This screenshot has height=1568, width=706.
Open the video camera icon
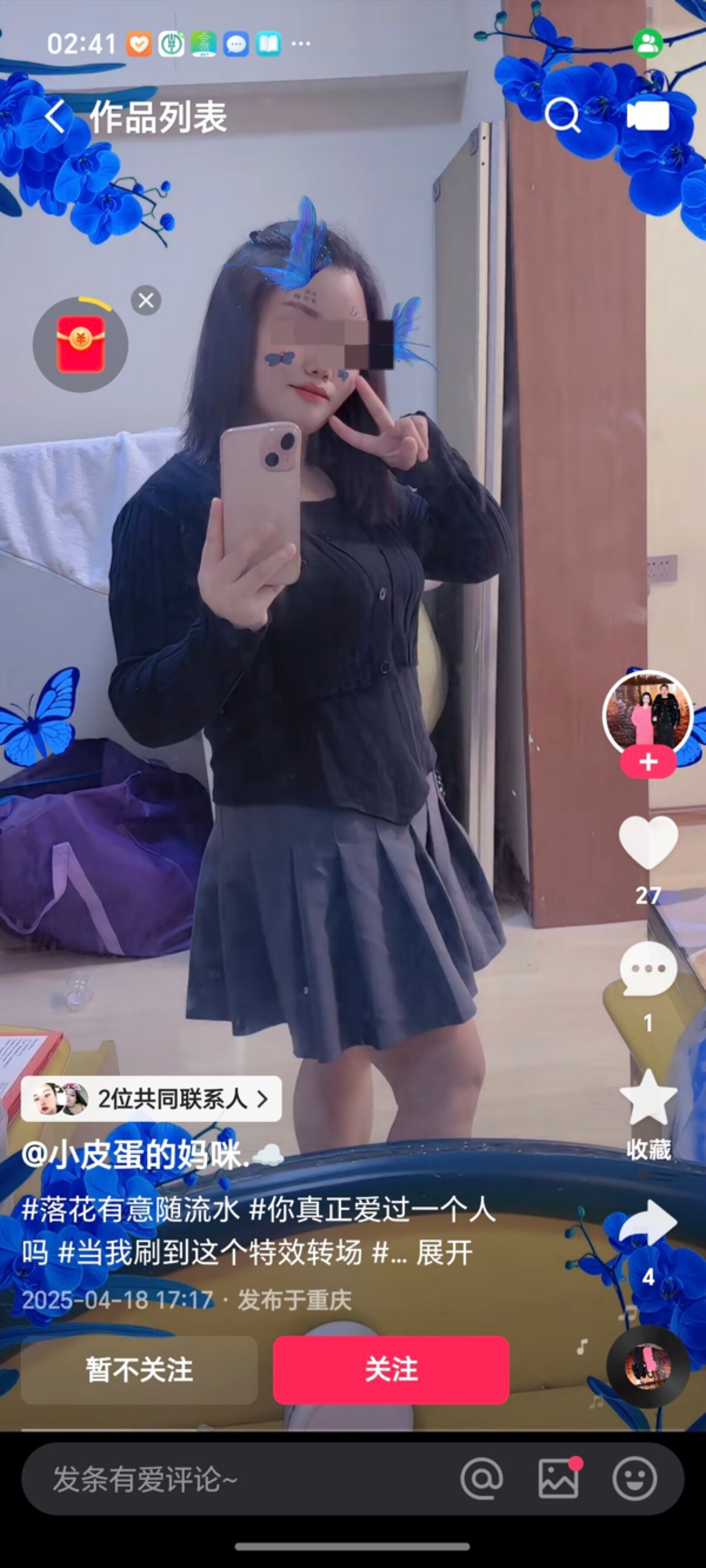[648, 115]
